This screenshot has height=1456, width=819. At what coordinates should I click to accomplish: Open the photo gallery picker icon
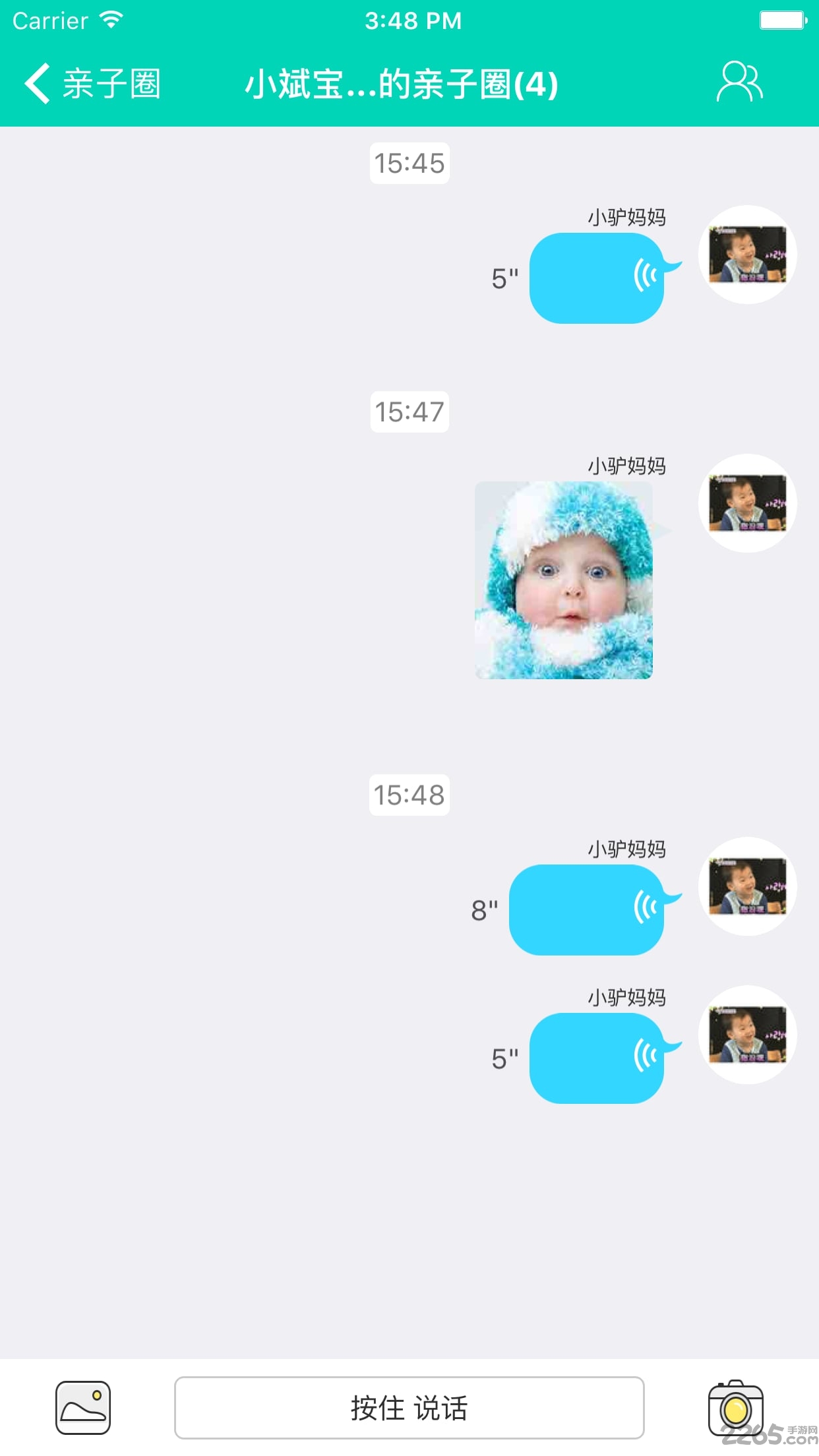(x=83, y=1407)
